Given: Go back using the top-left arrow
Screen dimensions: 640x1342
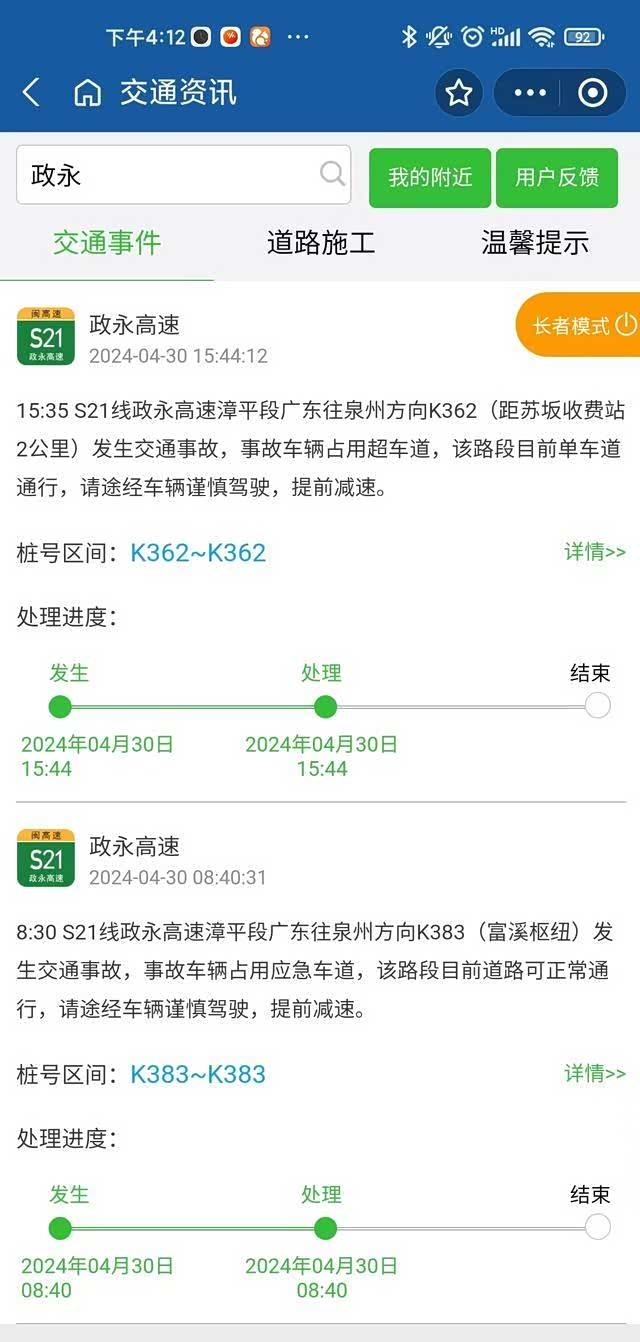Looking at the screenshot, I should [x=31, y=93].
